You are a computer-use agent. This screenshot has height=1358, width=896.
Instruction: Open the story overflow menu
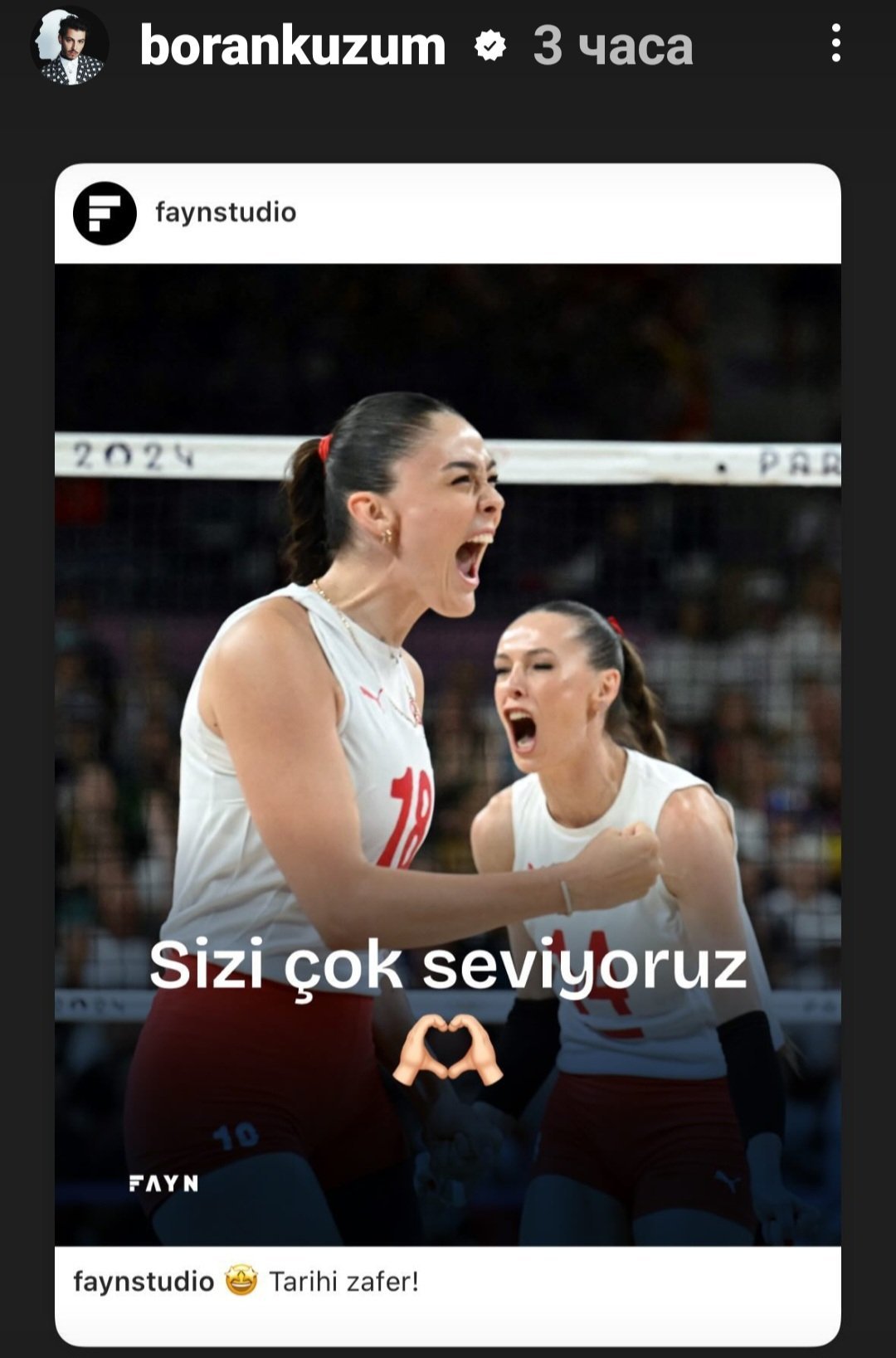coord(835,43)
